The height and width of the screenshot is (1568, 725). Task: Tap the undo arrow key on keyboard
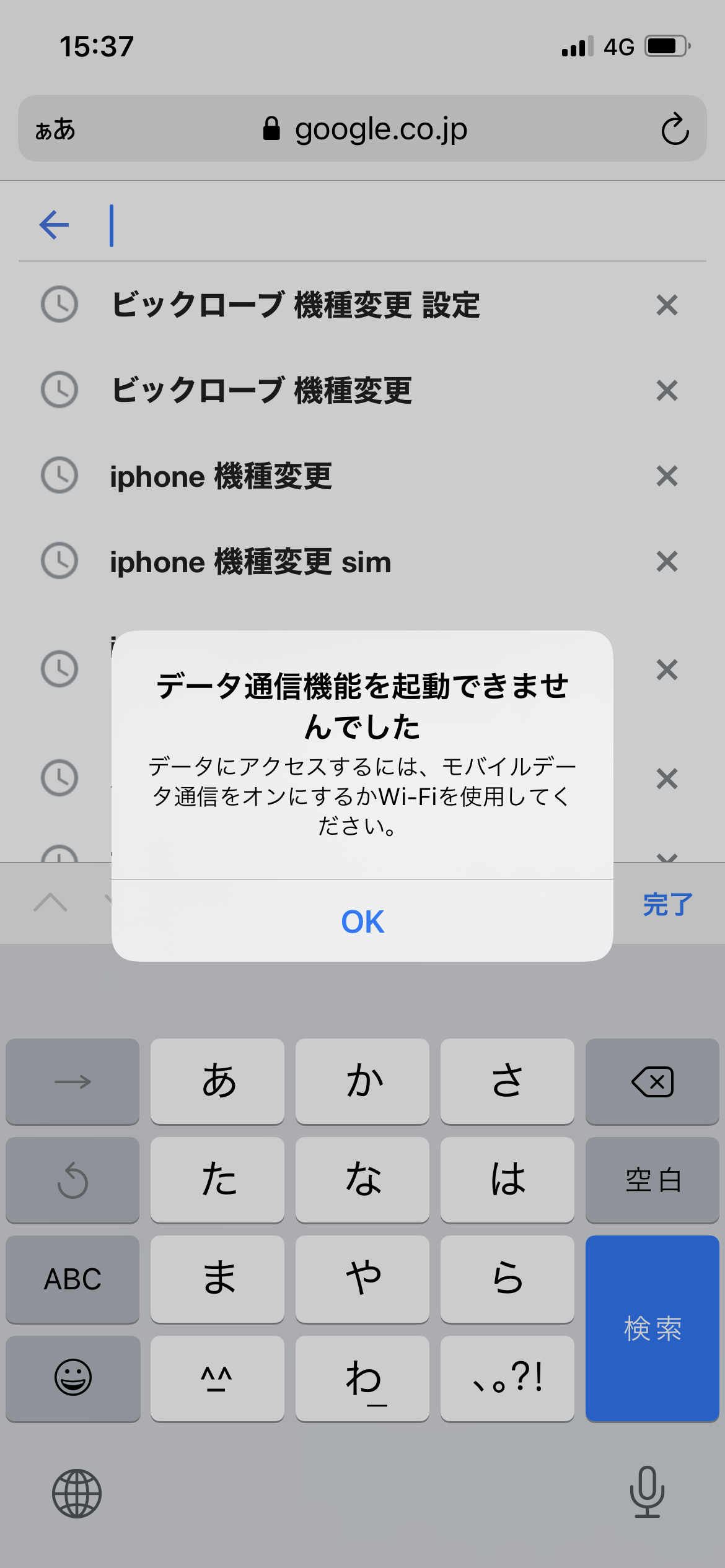[72, 1180]
